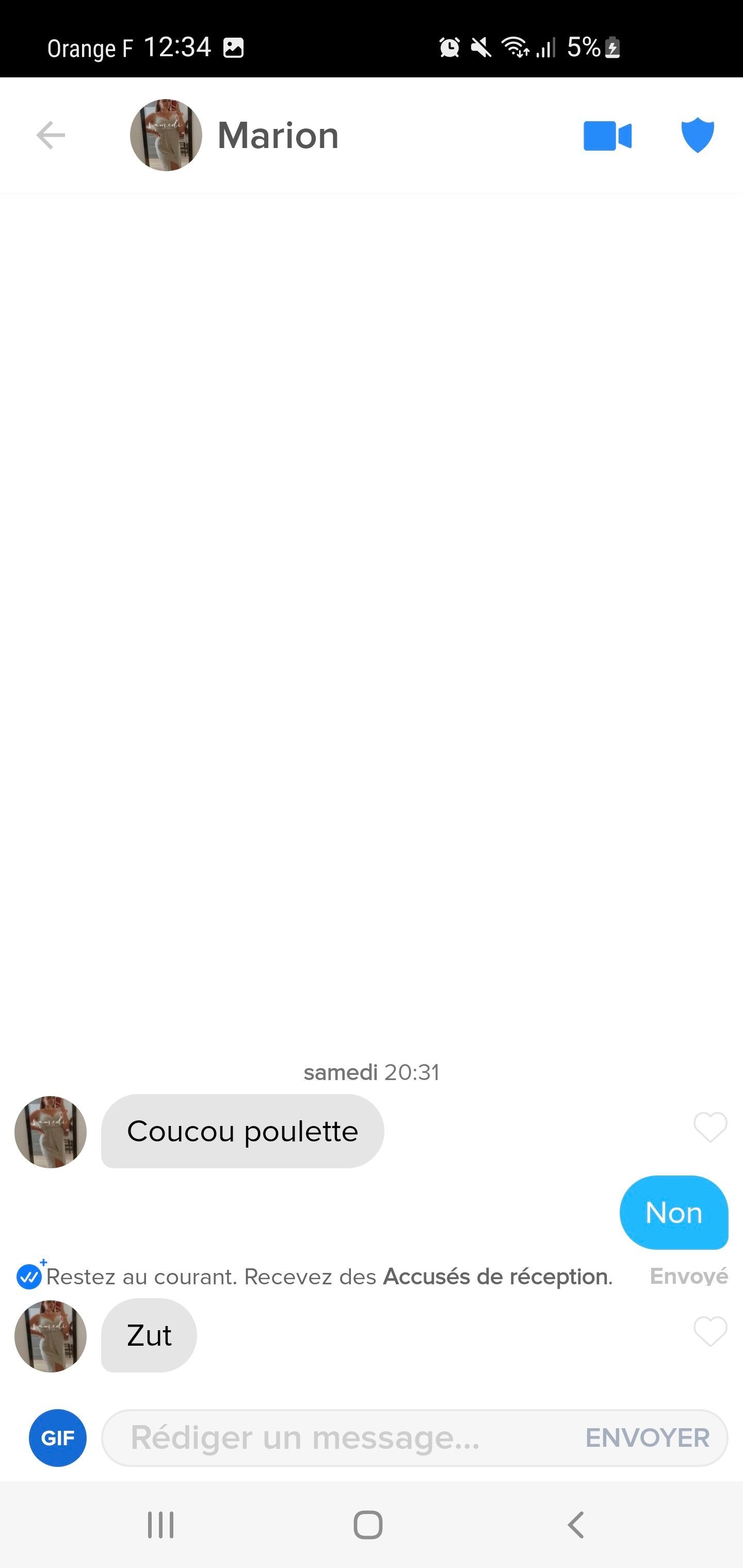The height and width of the screenshot is (1568, 743).
Task: Tap Marion's avatar beside "Zut"
Action: tap(51, 1336)
